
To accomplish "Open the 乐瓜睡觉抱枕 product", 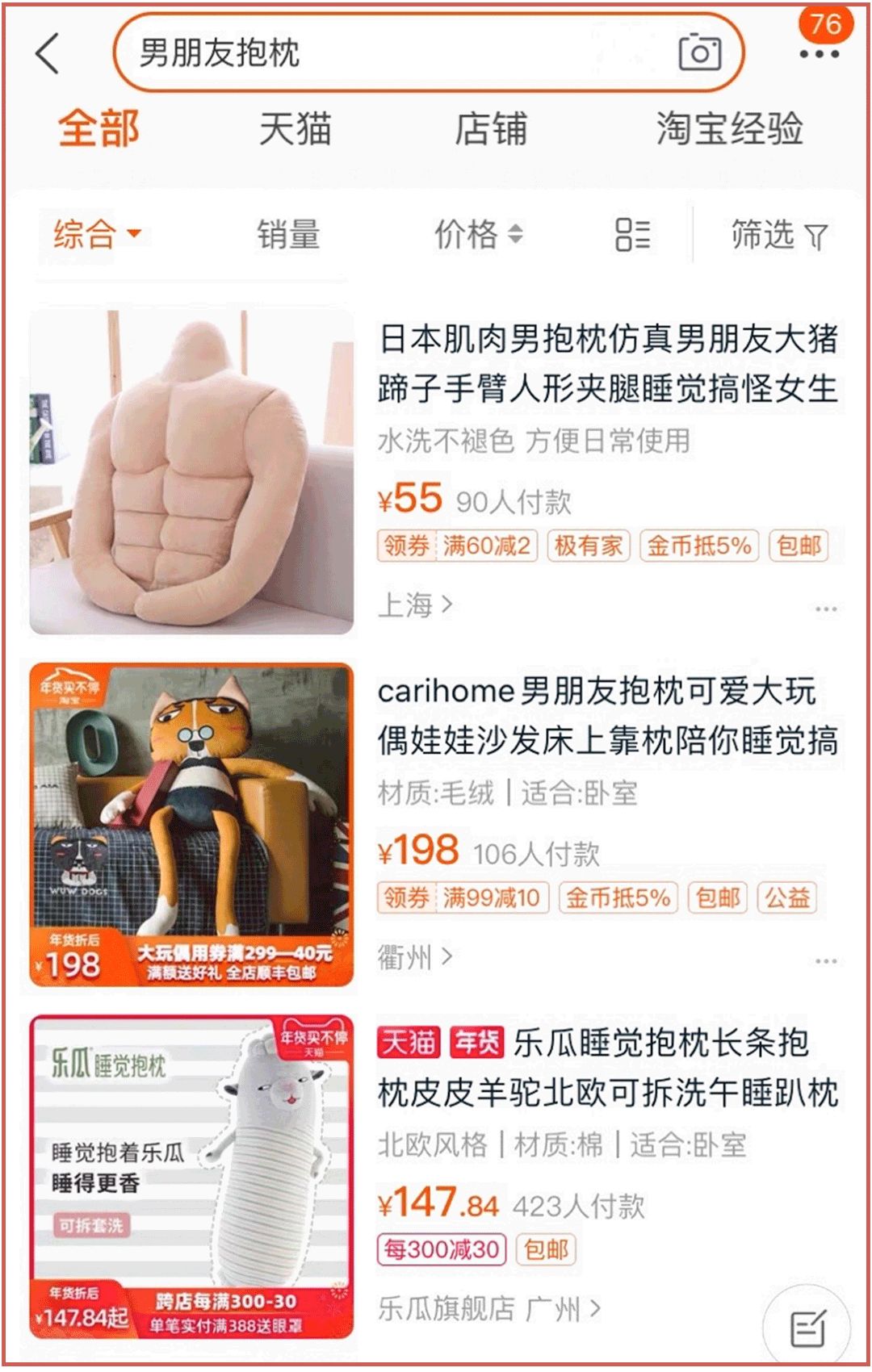I will click(x=606, y=1067).
